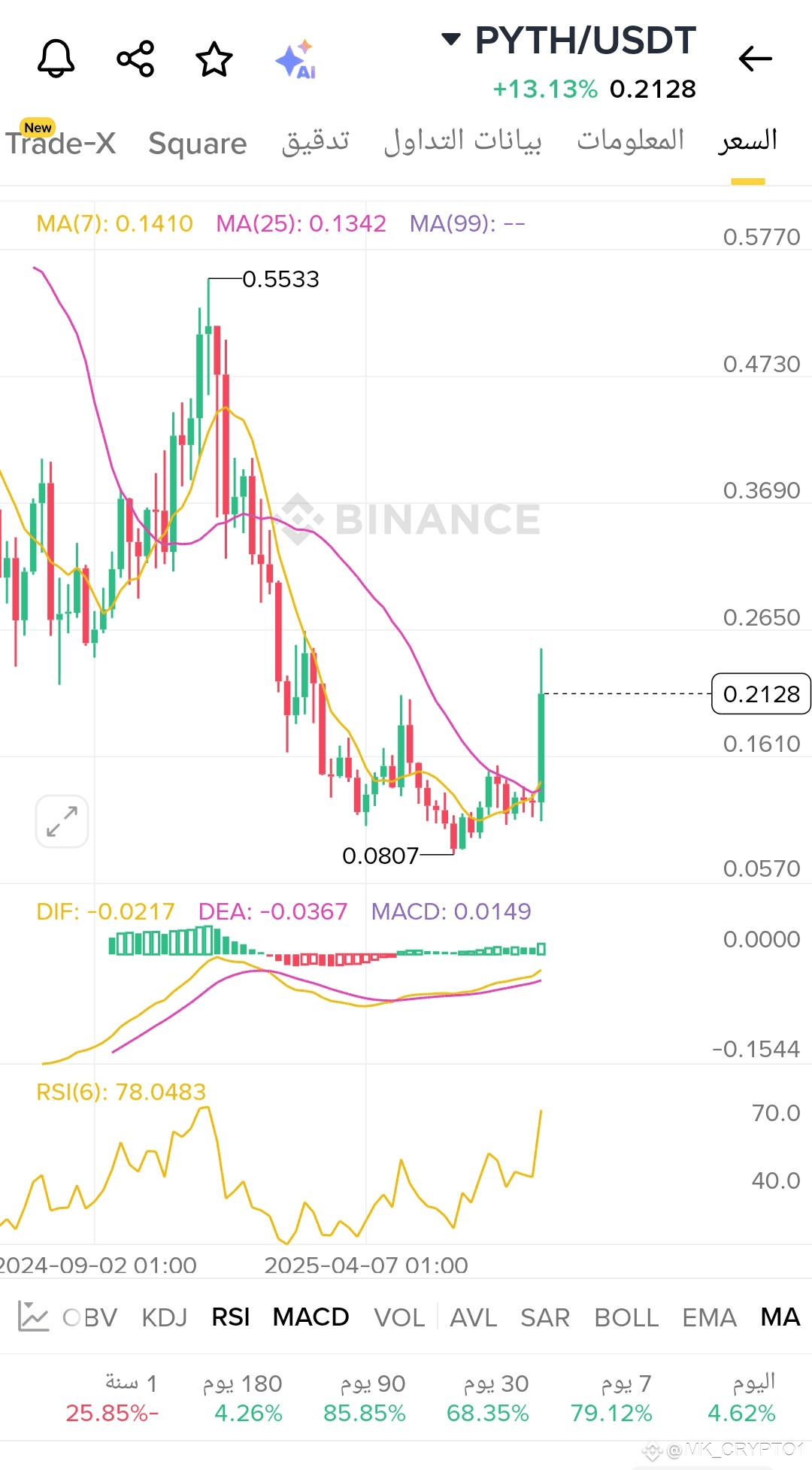This screenshot has height=1470, width=812.
Task: Select the EMA indicator
Action: pos(709,1317)
